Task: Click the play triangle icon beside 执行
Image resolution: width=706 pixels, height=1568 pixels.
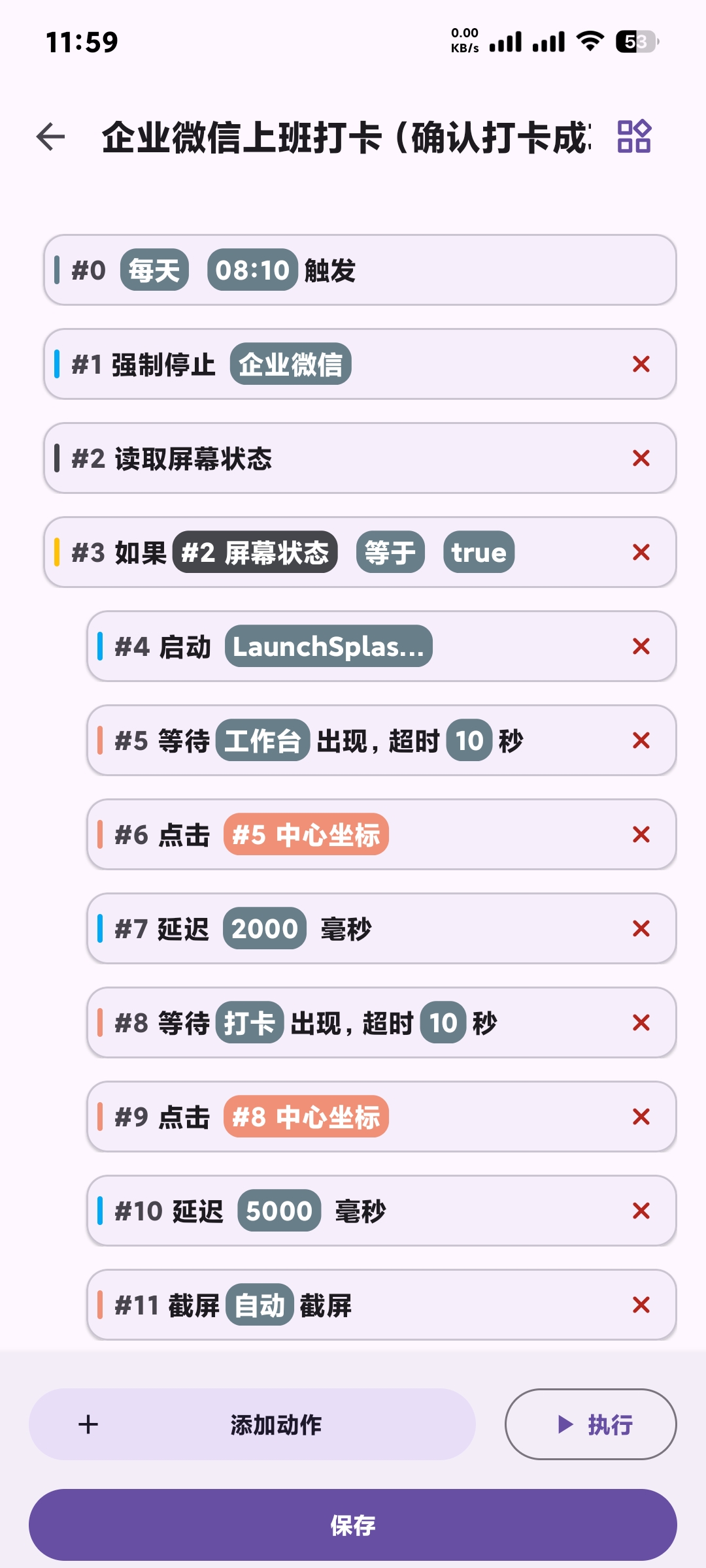Action: [566, 1424]
